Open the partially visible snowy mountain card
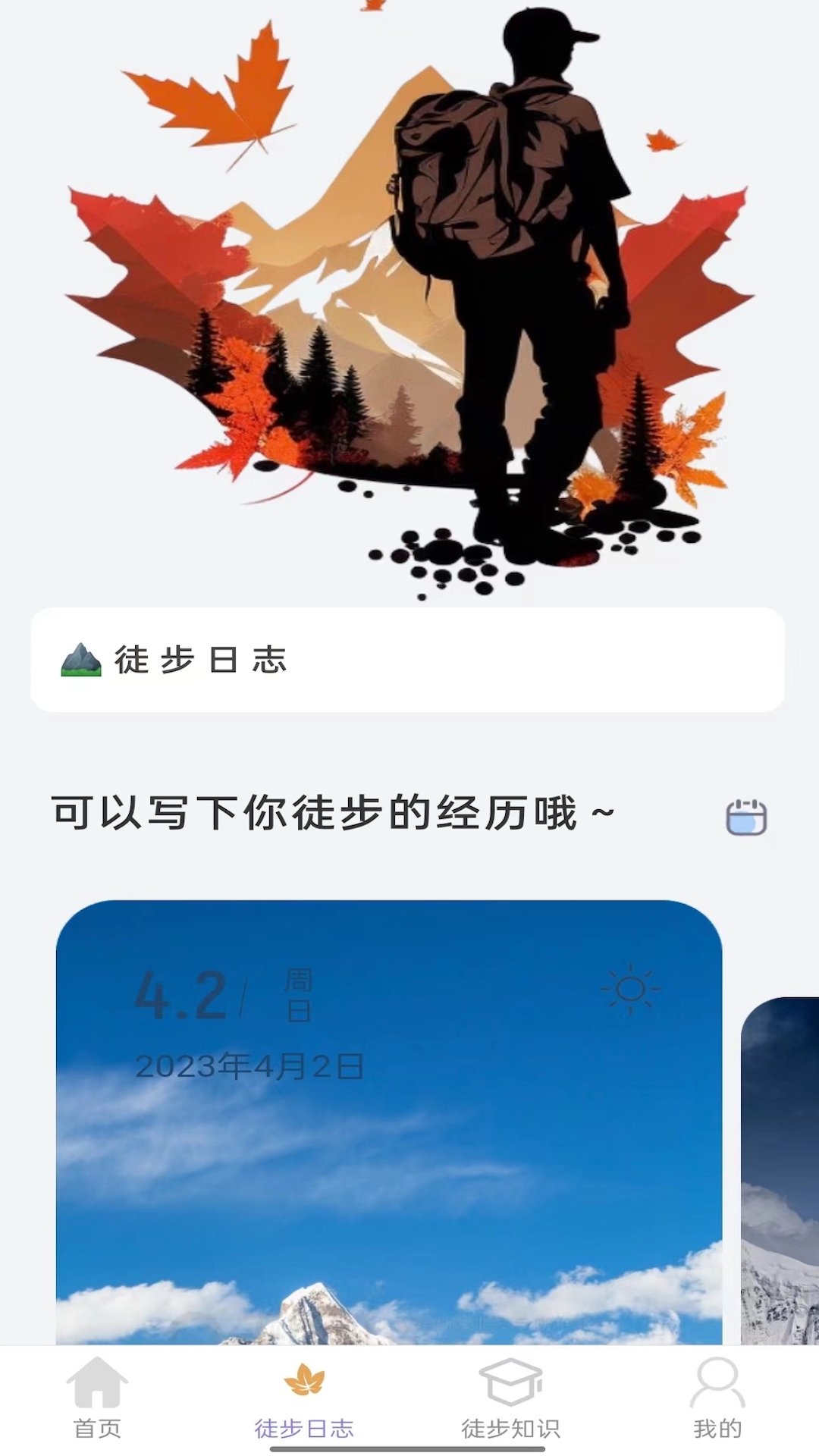The image size is (819, 1456). click(x=781, y=1175)
